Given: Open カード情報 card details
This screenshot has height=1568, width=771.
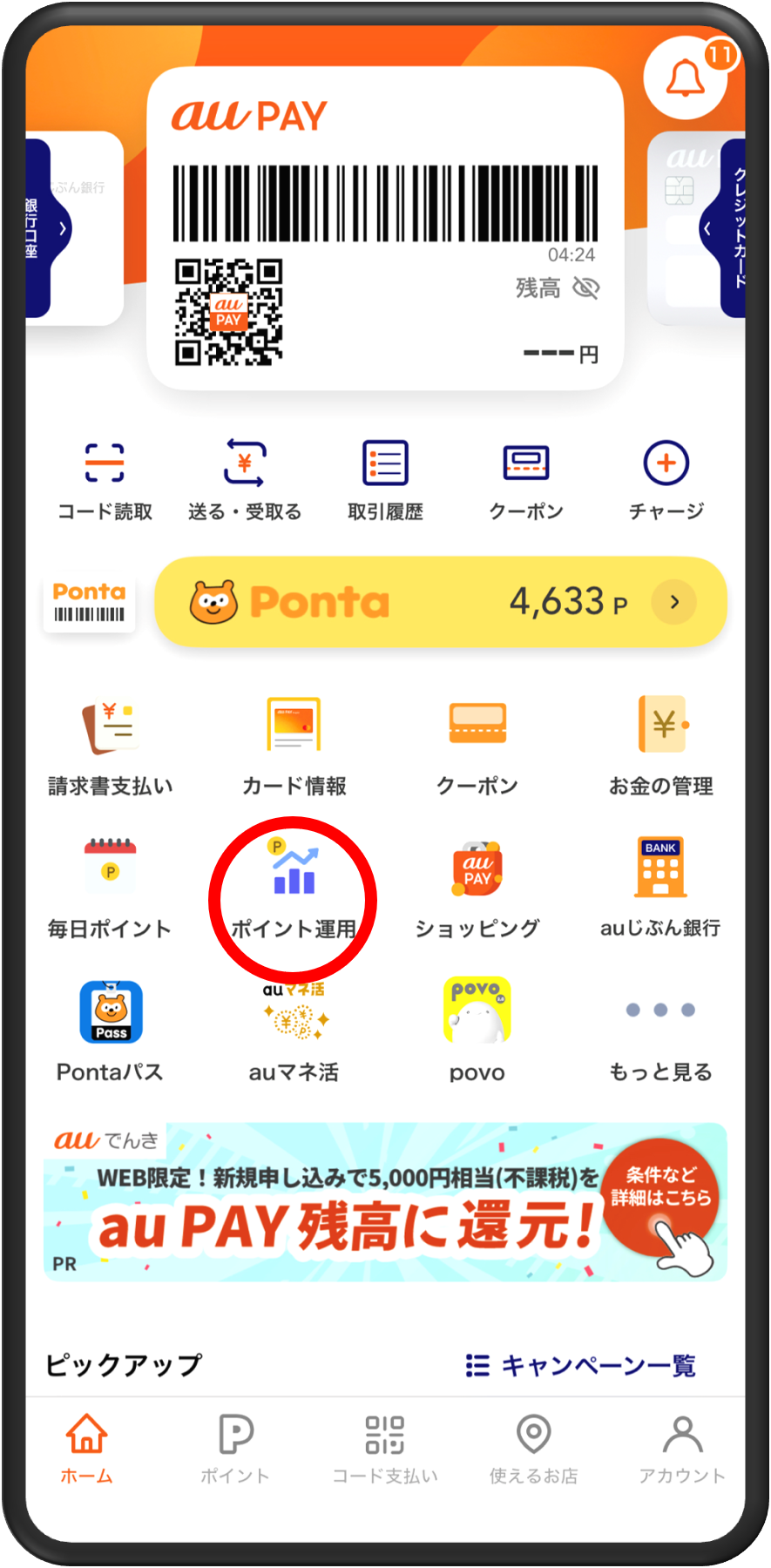Looking at the screenshot, I should tap(294, 747).
